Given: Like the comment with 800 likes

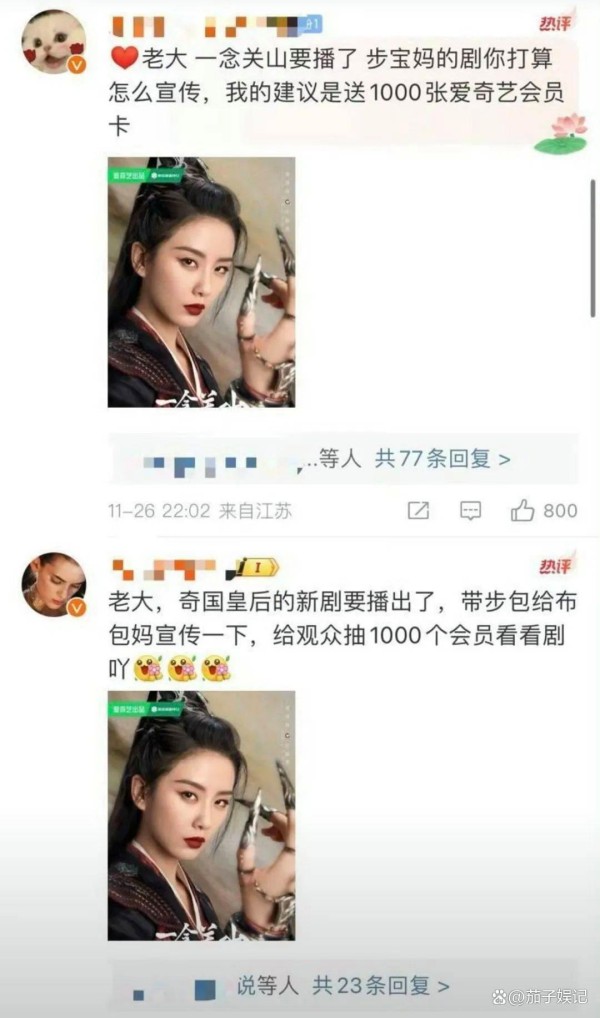Looking at the screenshot, I should point(523,511).
